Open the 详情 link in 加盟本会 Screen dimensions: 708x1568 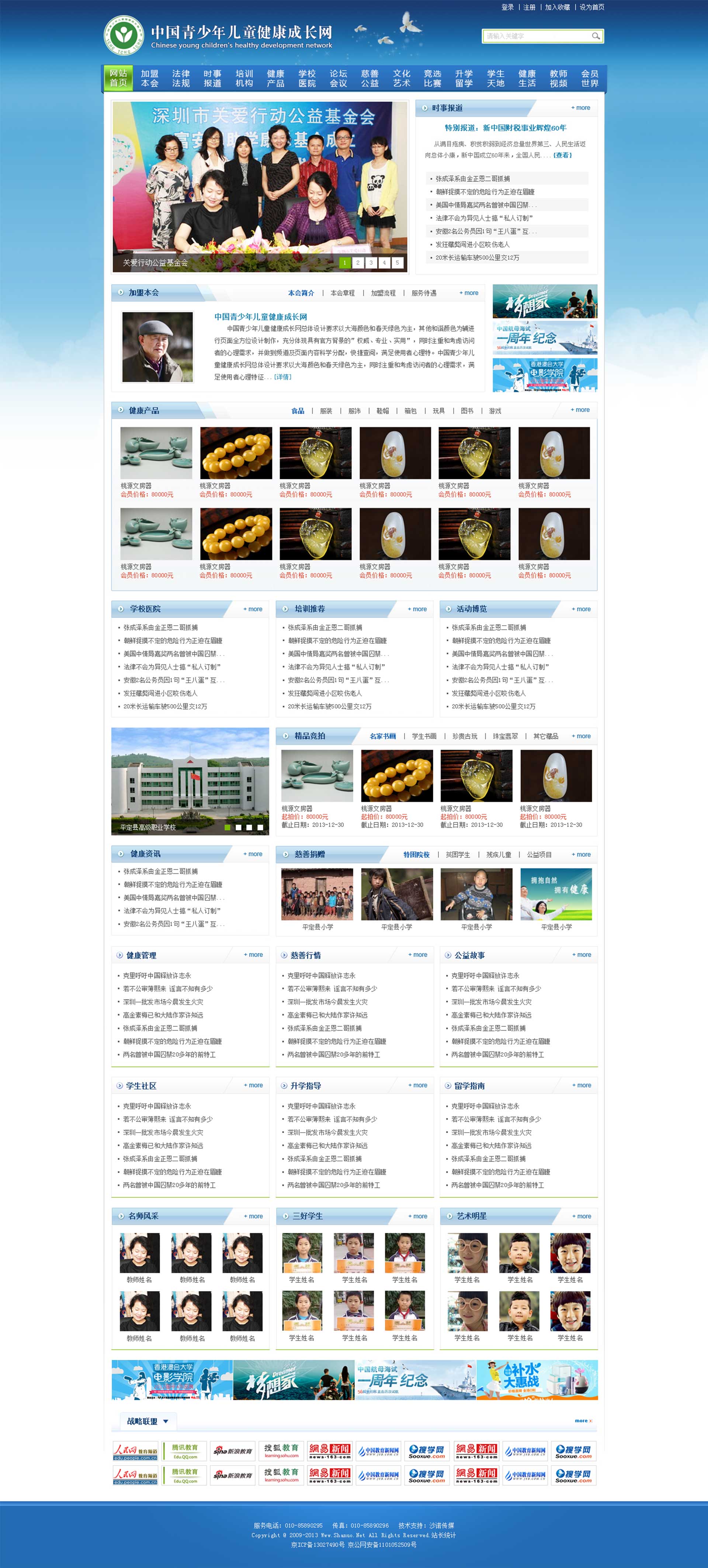(x=283, y=377)
